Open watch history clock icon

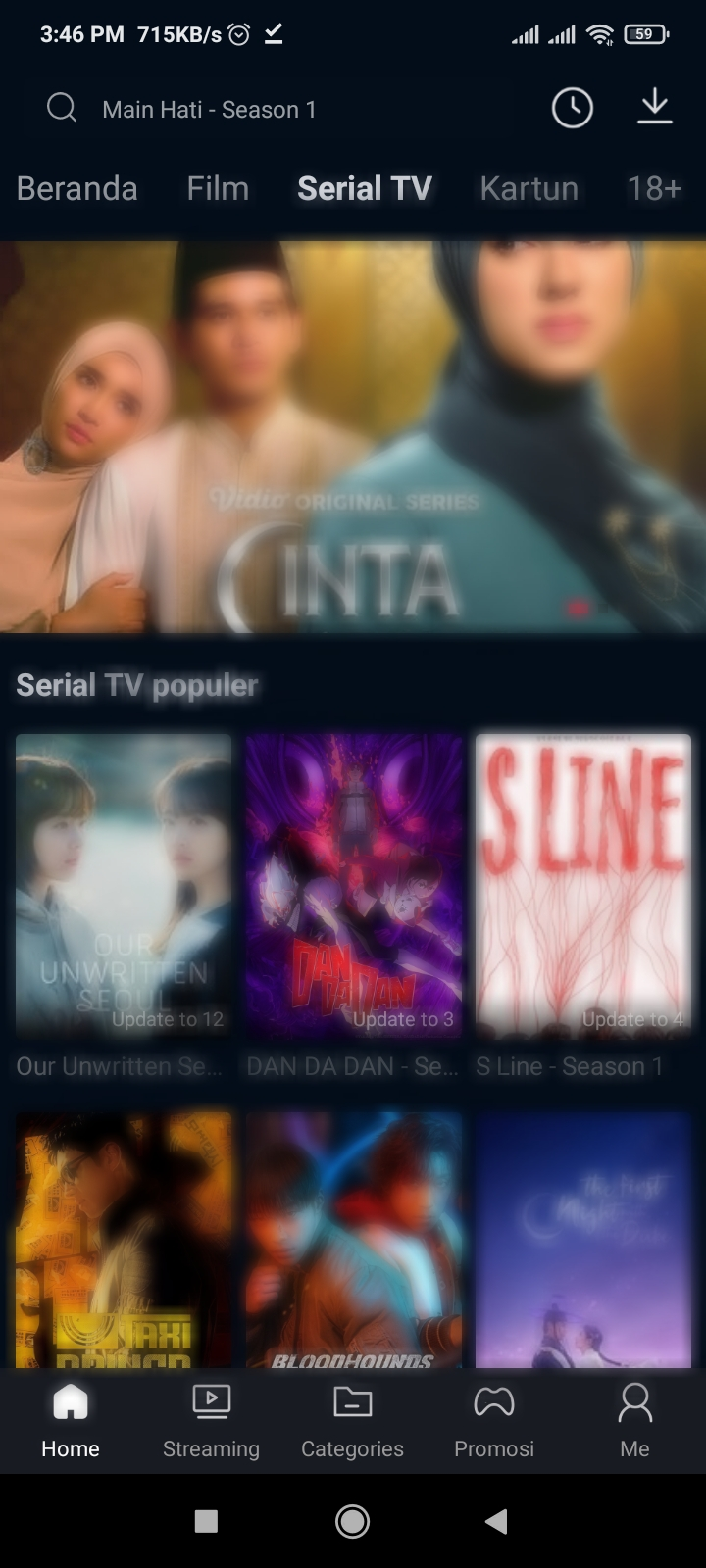coord(572,108)
